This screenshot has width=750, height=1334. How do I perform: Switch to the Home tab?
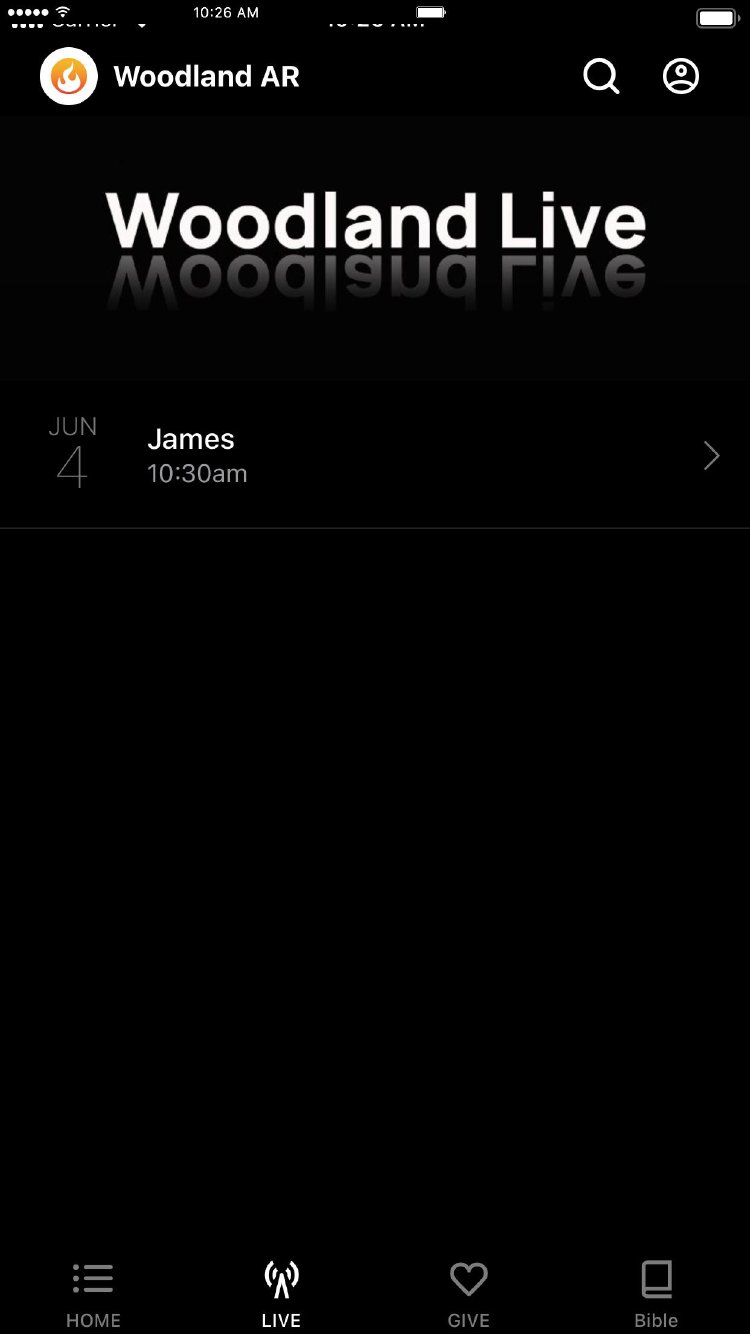(x=93, y=1294)
